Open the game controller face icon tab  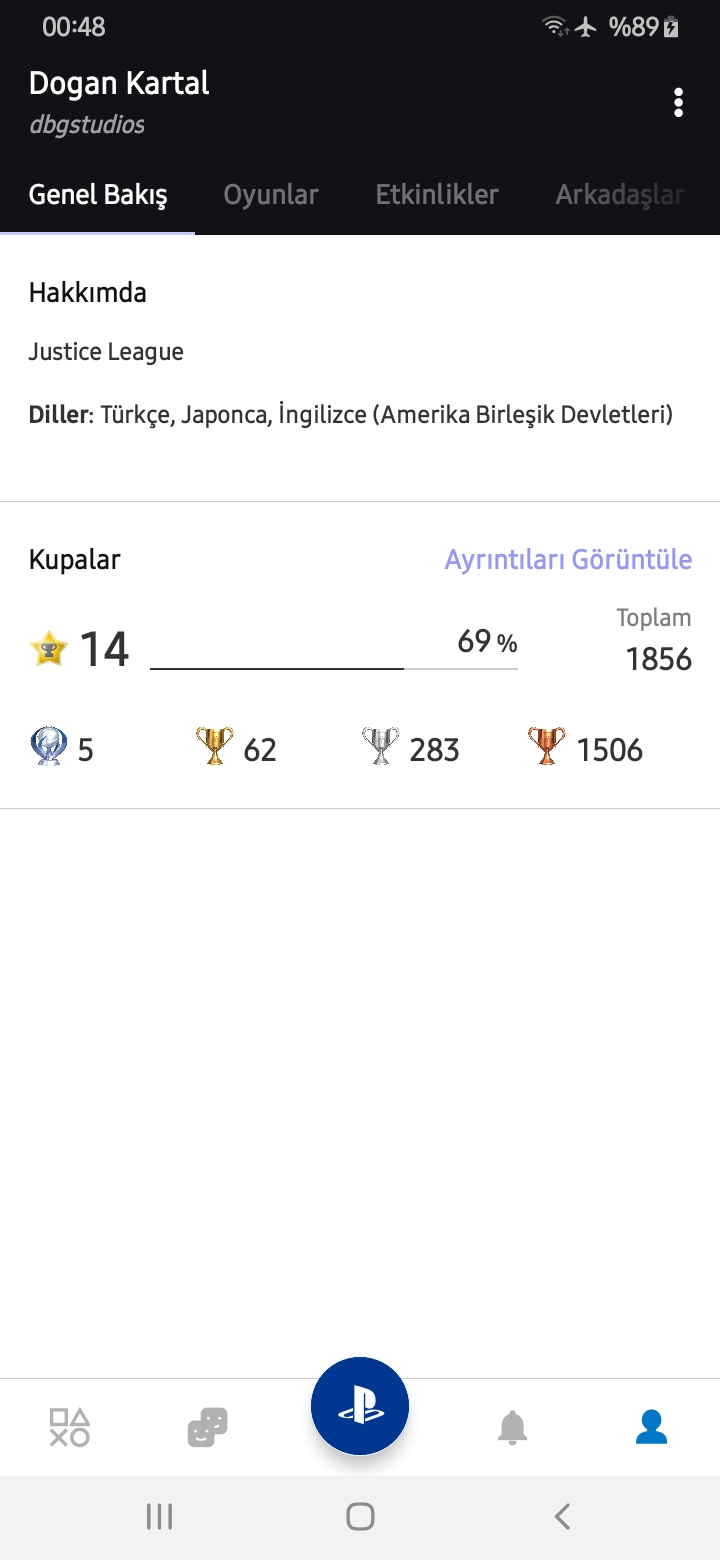[208, 1427]
